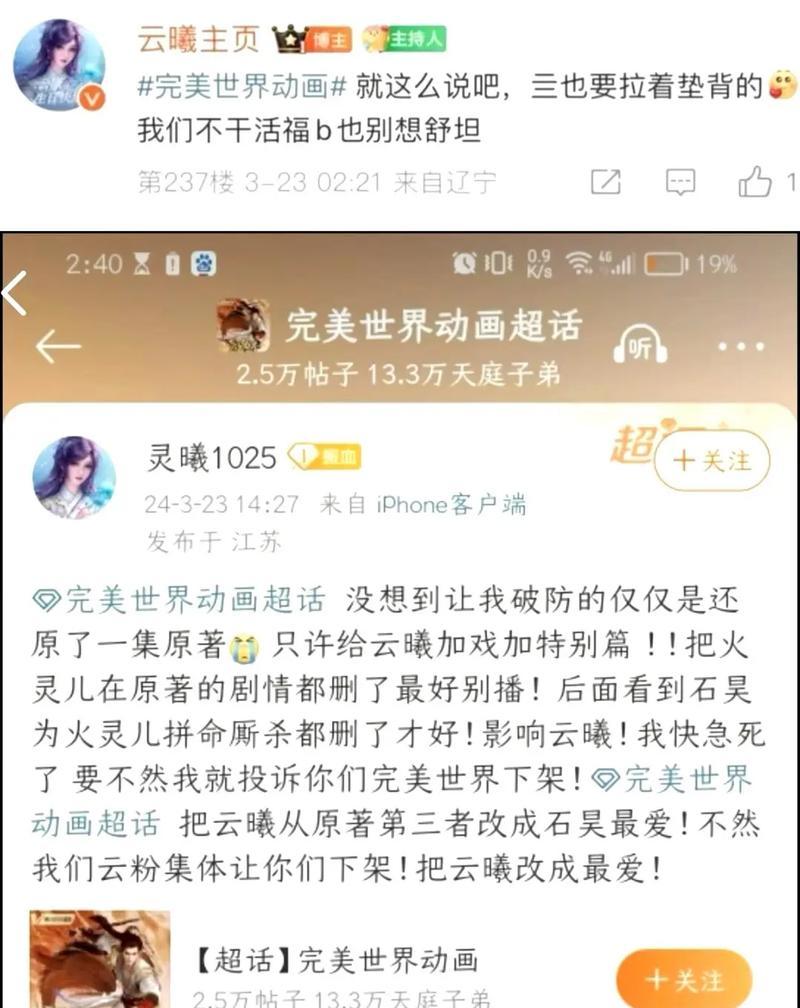
Task: Repost the floor 237 comment
Action: click(606, 182)
